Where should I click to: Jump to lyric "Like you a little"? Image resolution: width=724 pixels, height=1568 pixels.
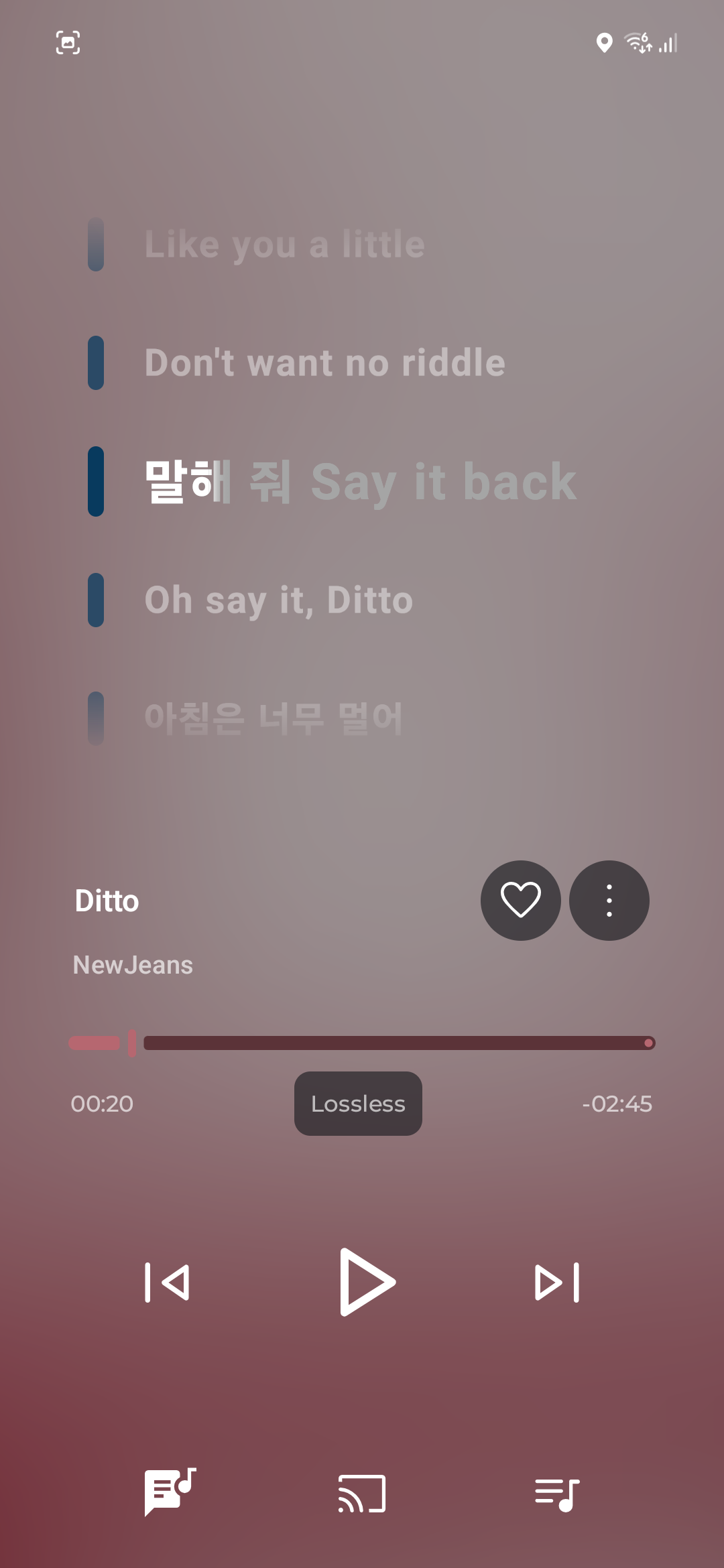pos(285,244)
